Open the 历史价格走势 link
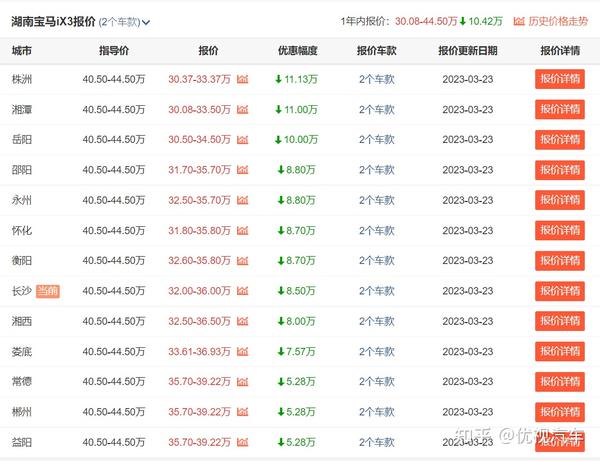600x461 pixels. (551, 21)
